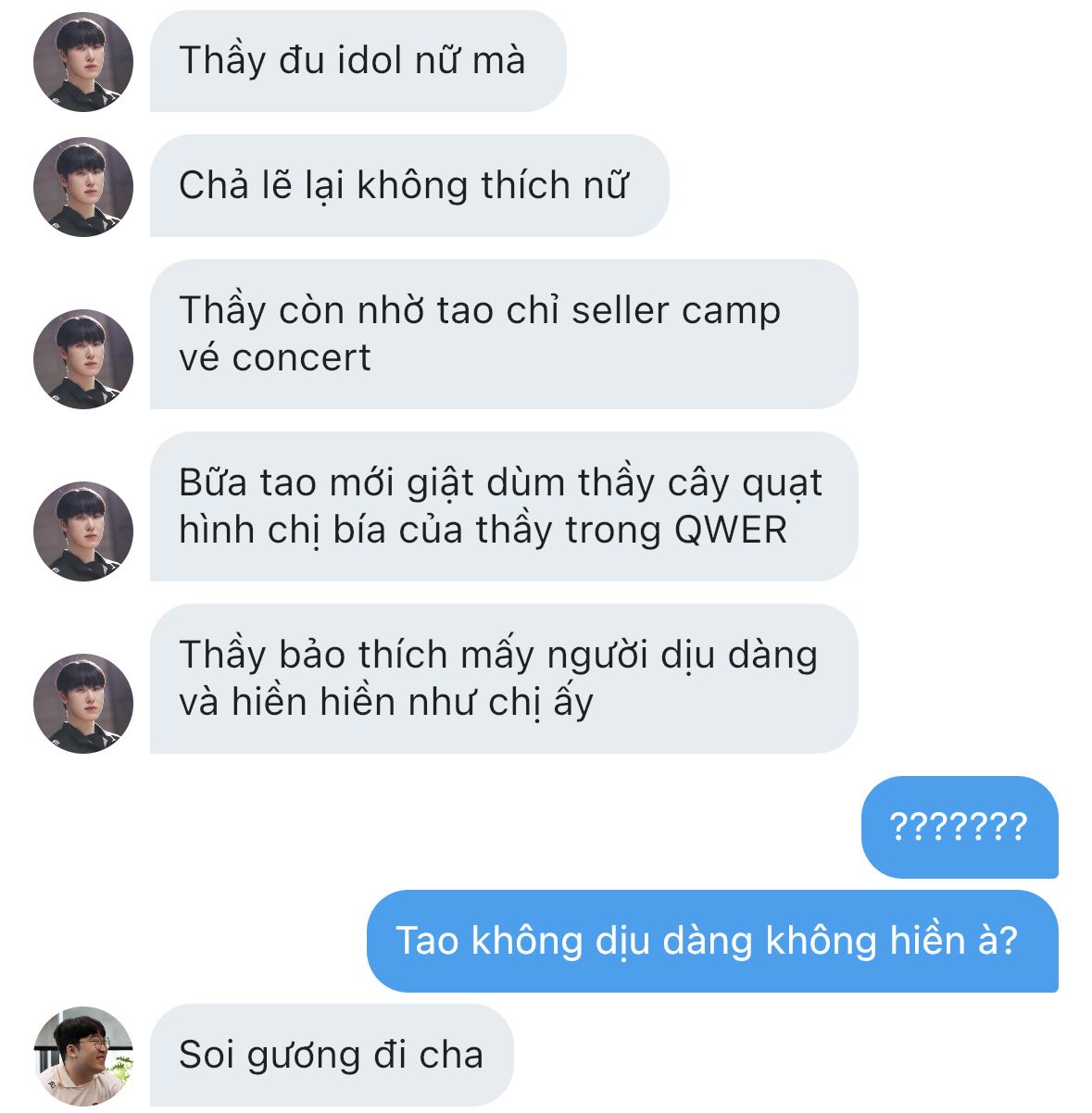View profile from "Chả lẽ lại không thích nữ" avatar

(x=83, y=187)
